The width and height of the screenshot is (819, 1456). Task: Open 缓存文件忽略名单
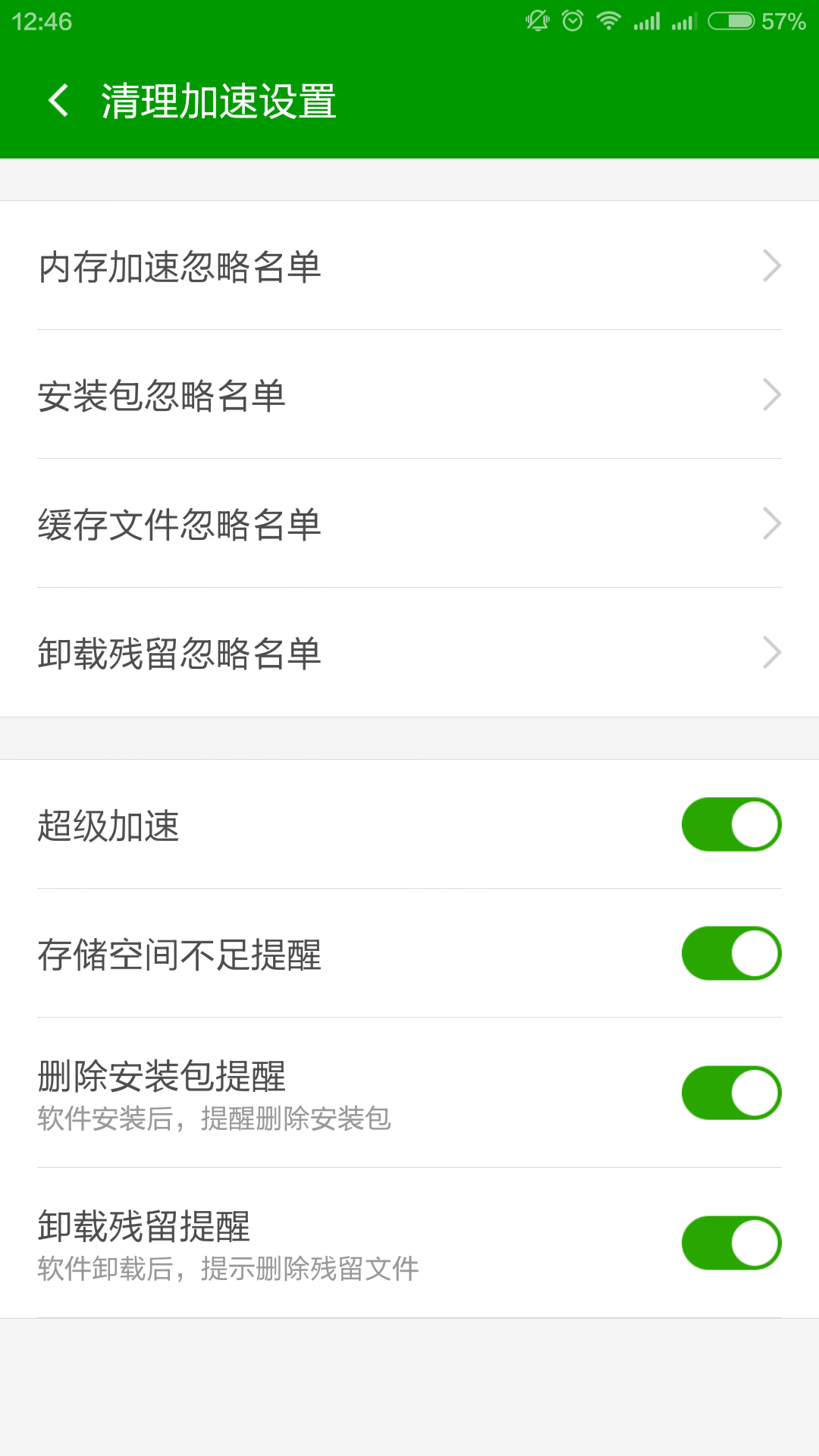tap(409, 523)
